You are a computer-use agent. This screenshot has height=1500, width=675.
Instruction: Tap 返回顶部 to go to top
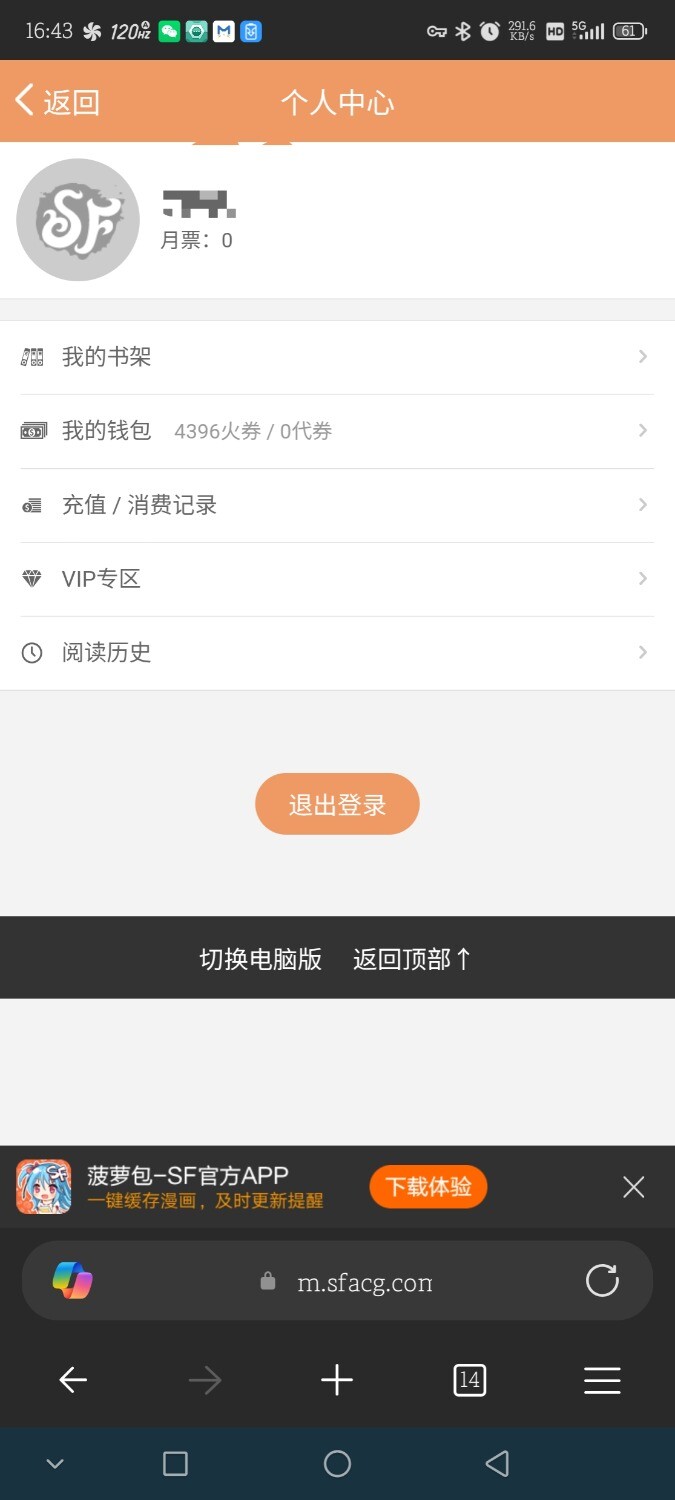412,959
